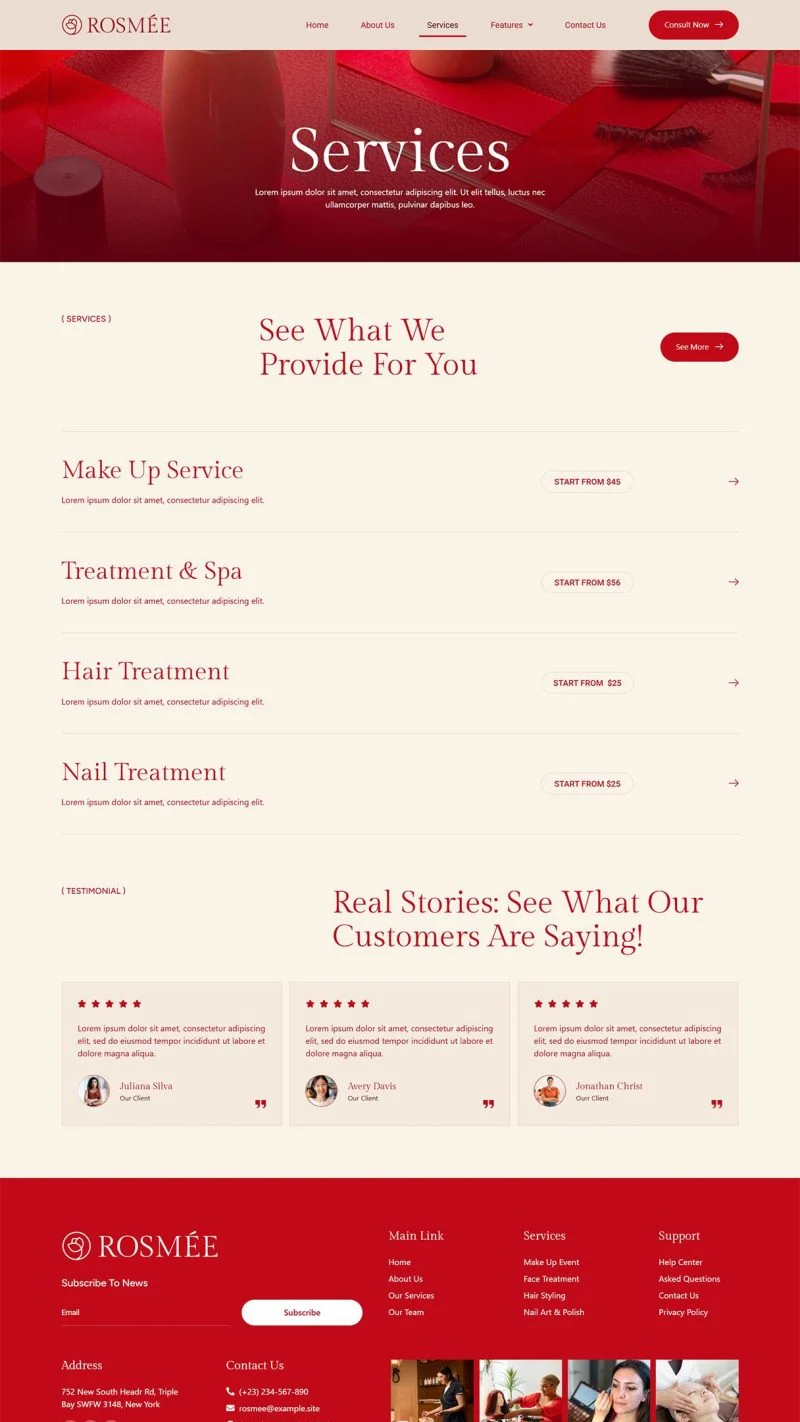The image size is (800, 1422).
Task: Tap the Rosmée logo in the header
Action: coord(116,25)
